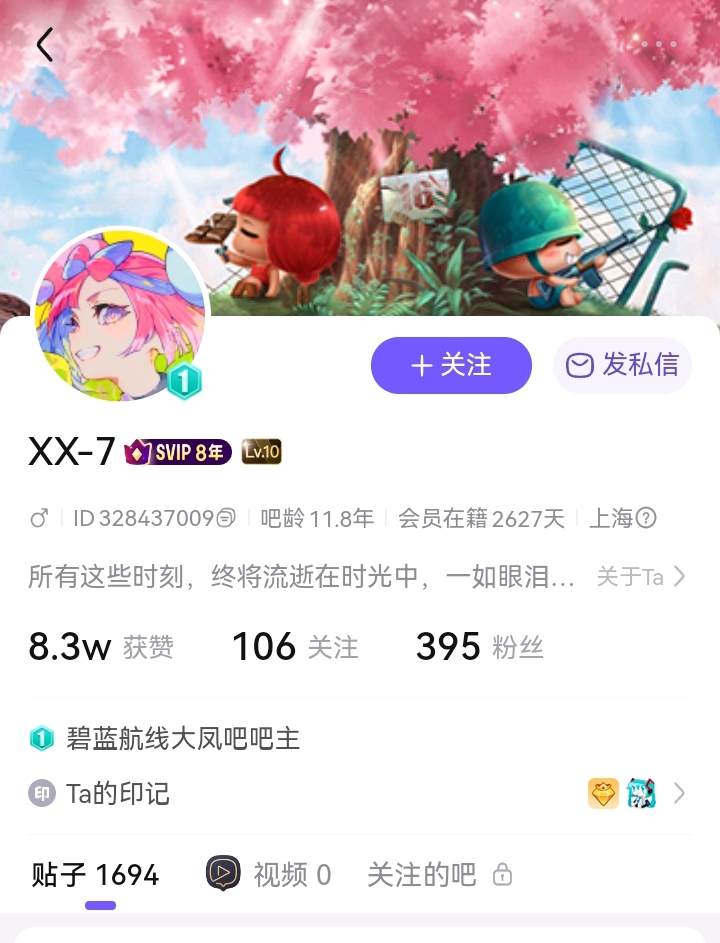Open the three-dot overflow menu
This screenshot has height=943, width=720.
[x=659, y=44]
